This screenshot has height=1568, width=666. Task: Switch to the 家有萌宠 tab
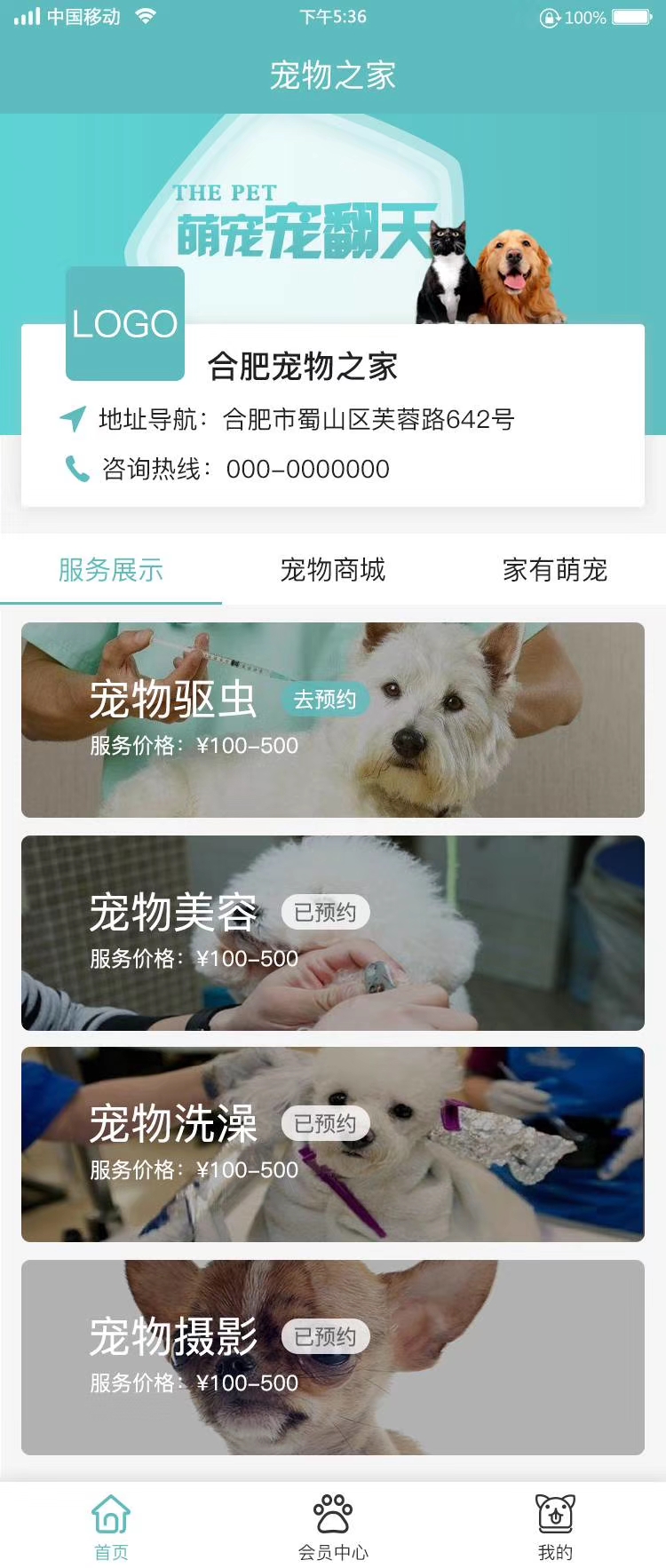pyautogui.click(x=554, y=572)
